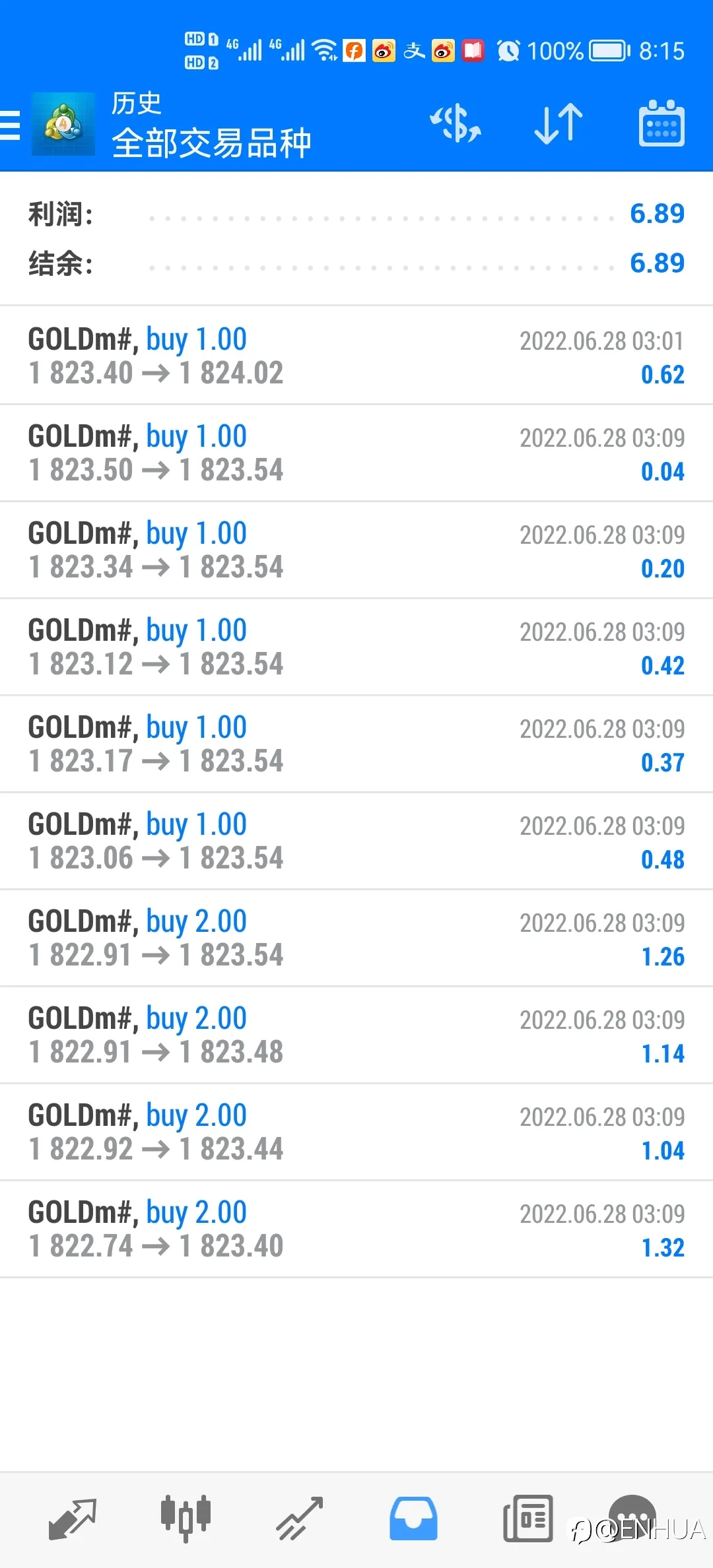View the trade opened at 1 823.12
713x1568 pixels.
(356, 647)
